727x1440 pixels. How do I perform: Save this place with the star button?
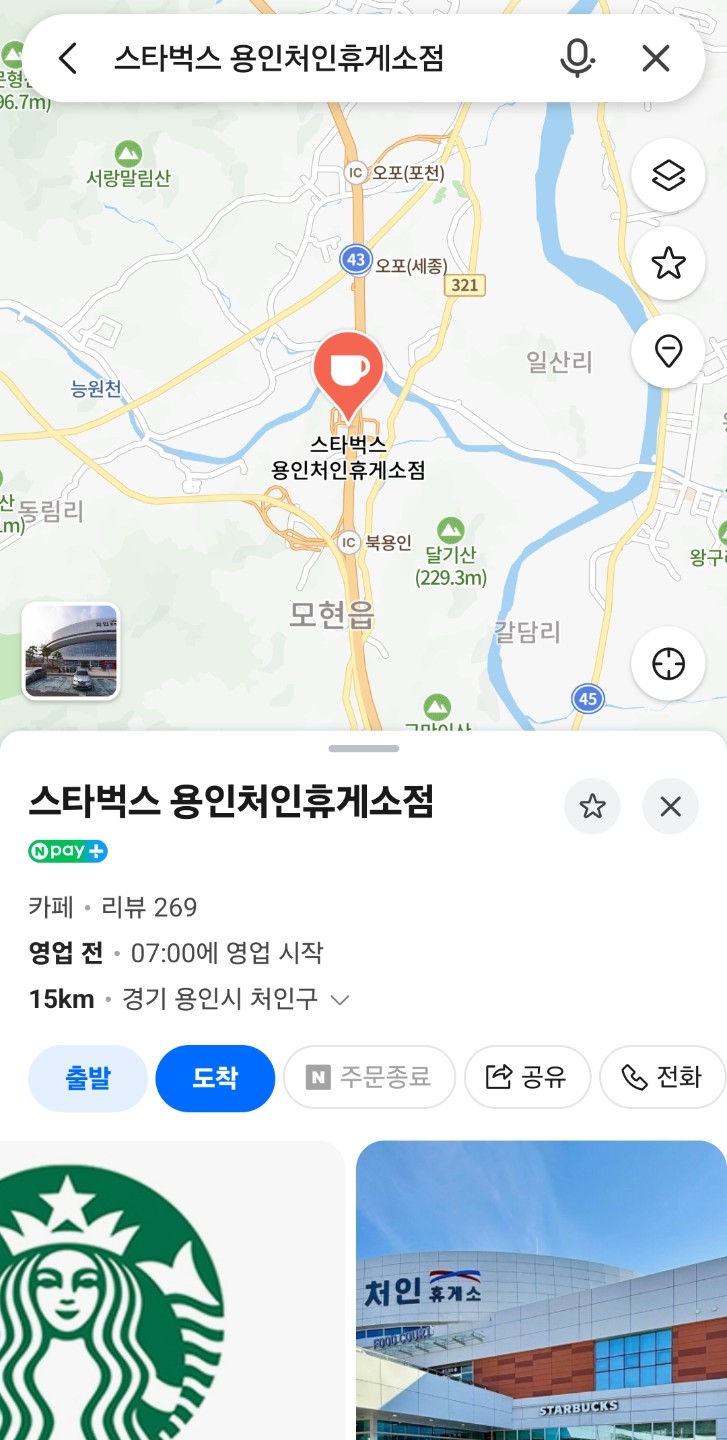(592, 806)
